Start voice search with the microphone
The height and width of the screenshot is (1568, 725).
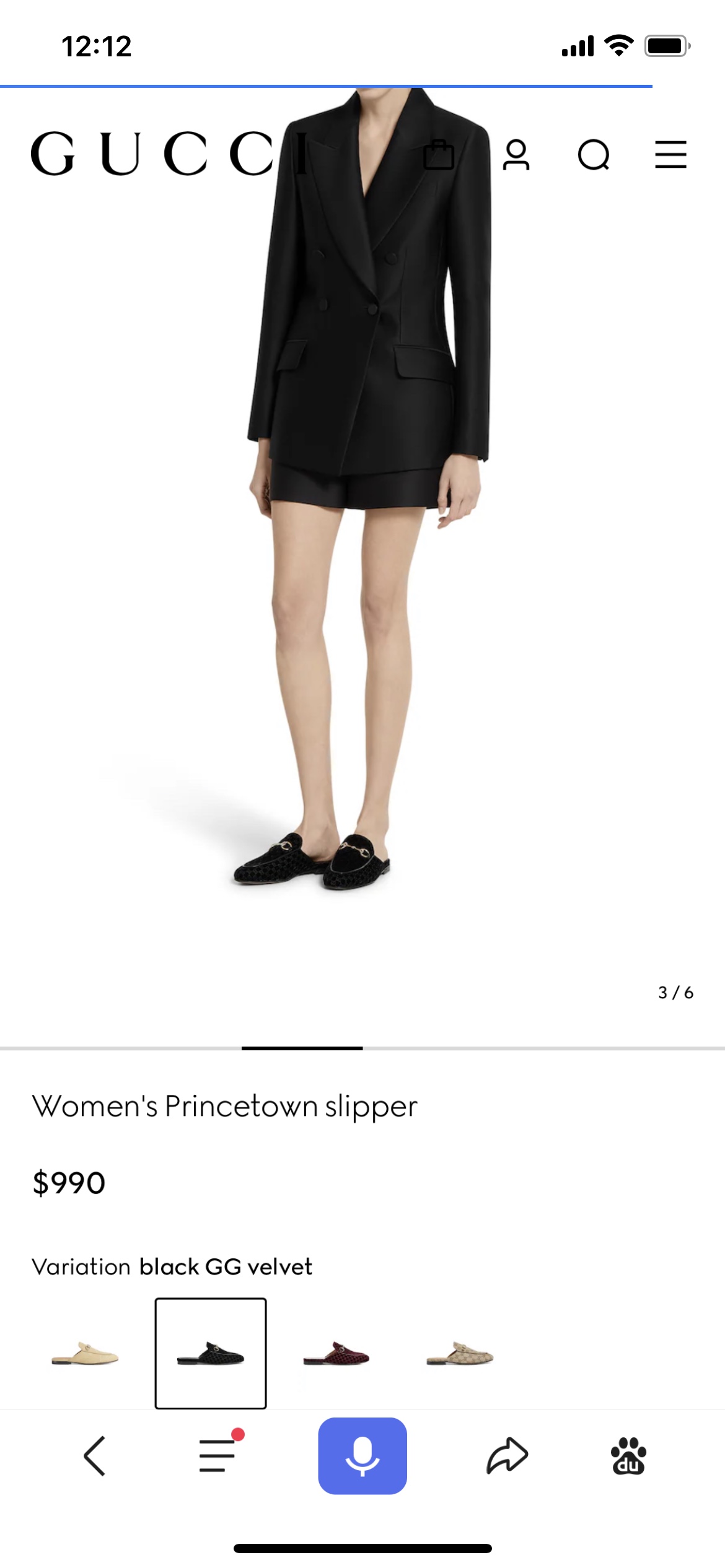362,1456
